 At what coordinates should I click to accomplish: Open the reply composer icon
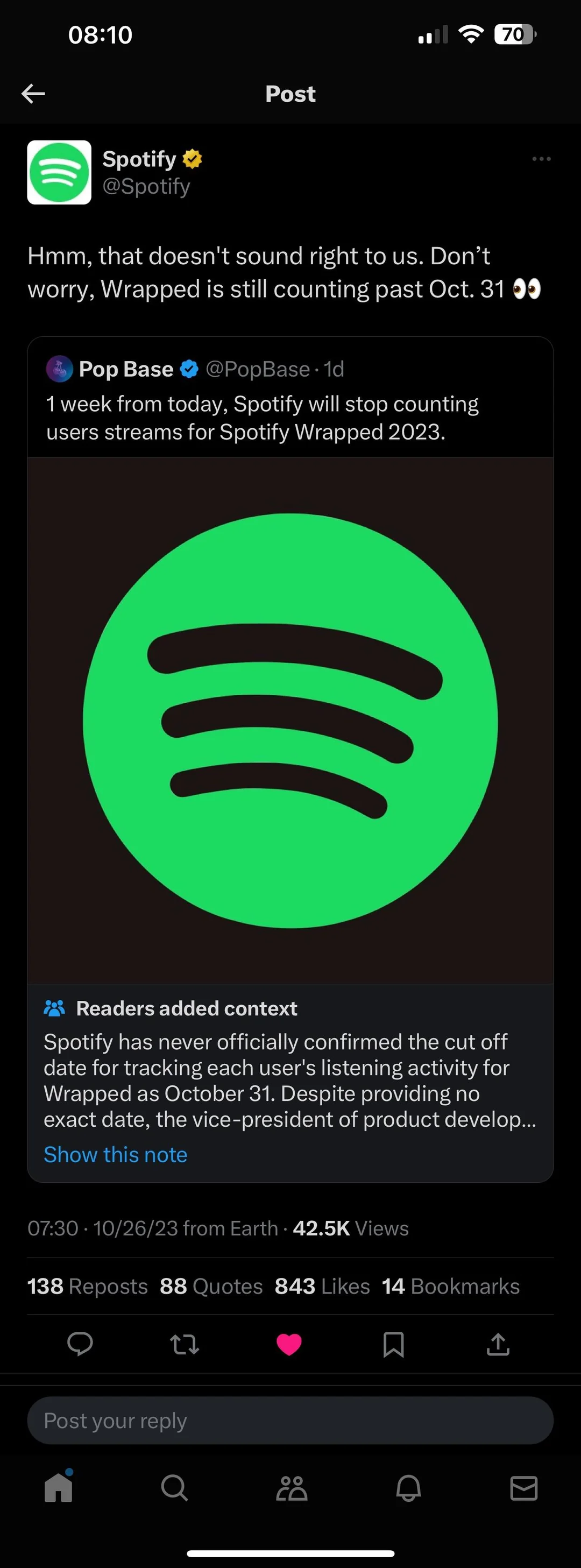click(x=80, y=1345)
